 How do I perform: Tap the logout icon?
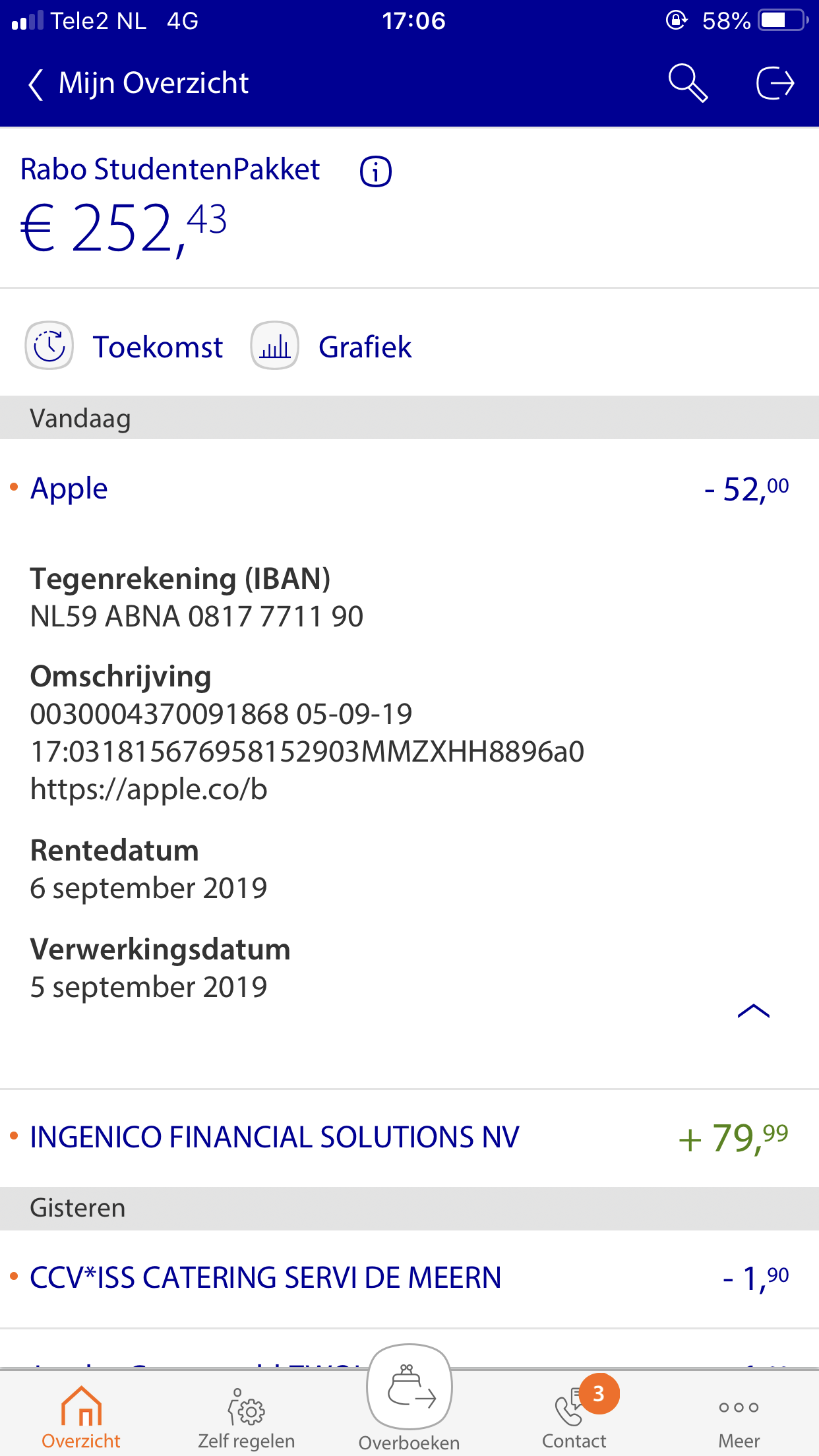coord(774,84)
